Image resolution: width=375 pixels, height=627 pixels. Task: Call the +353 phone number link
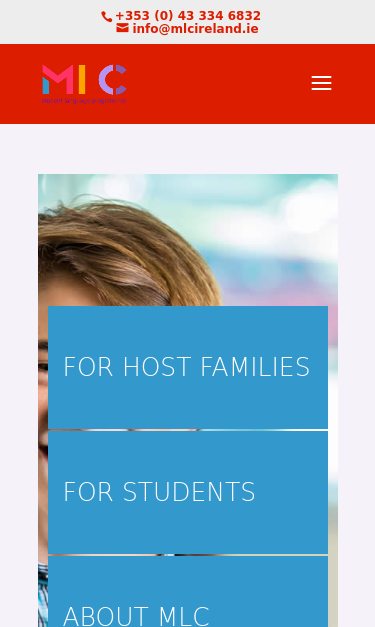tap(188, 16)
